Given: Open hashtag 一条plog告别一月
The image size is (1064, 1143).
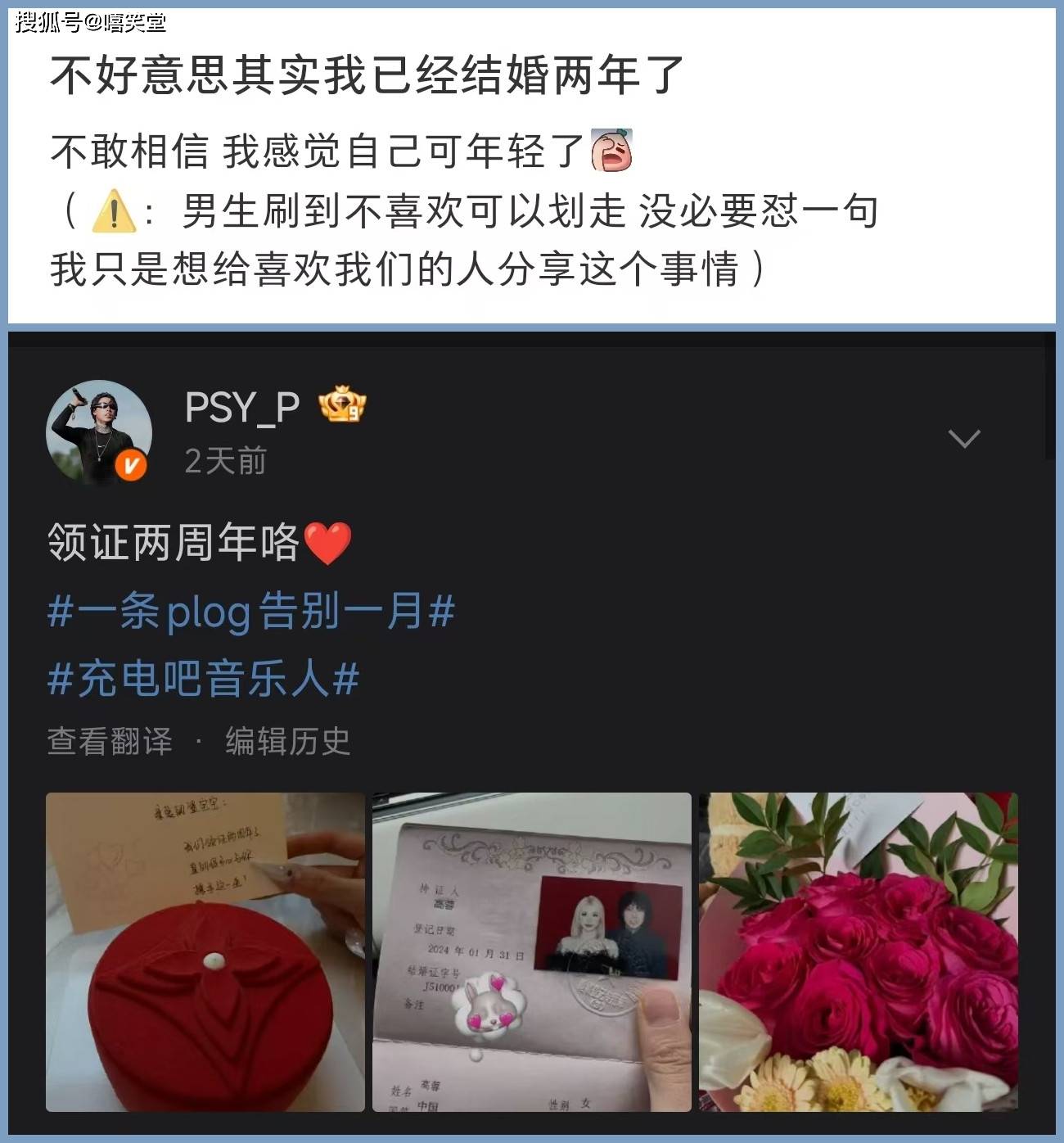Looking at the screenshot, I should (250, 612).
